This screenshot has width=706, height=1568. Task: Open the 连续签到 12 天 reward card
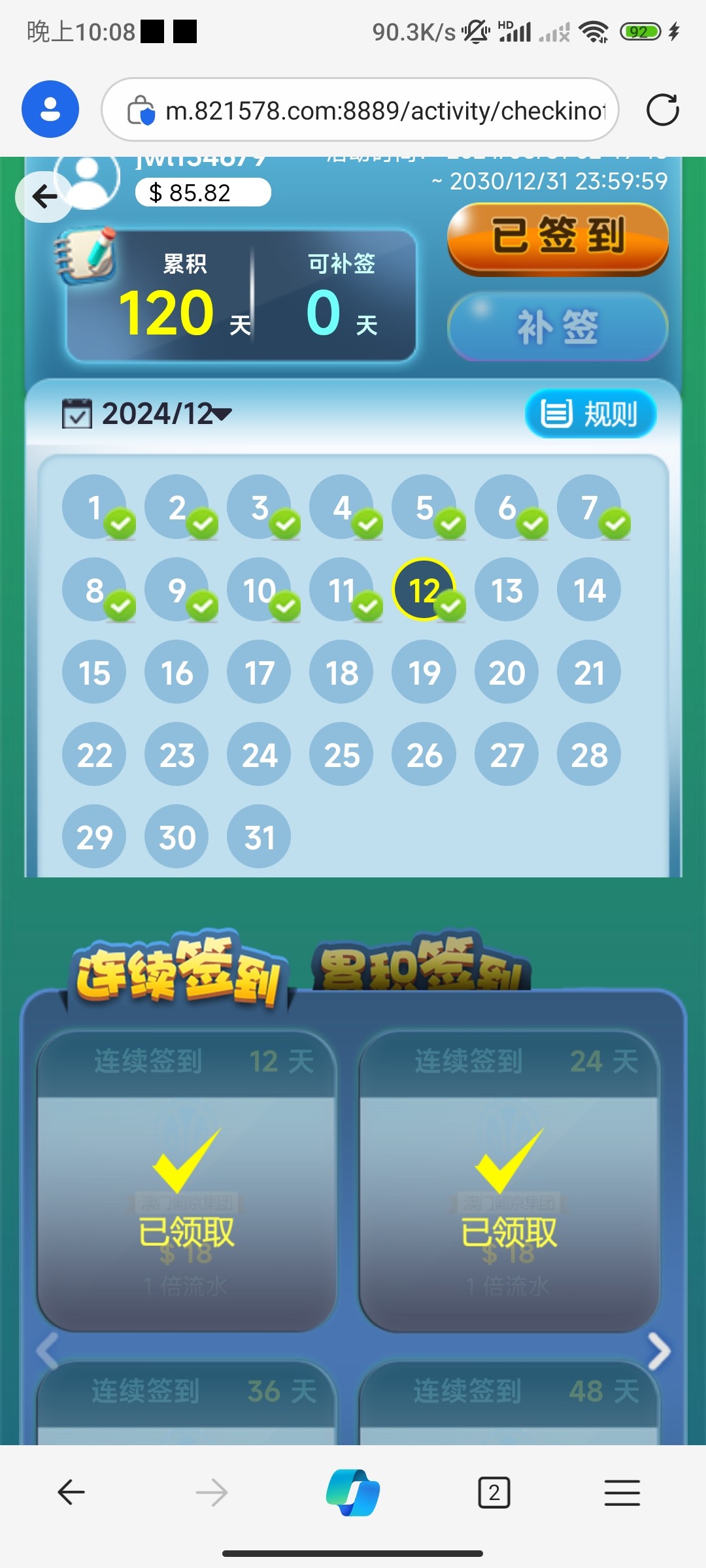(186, 1180)
